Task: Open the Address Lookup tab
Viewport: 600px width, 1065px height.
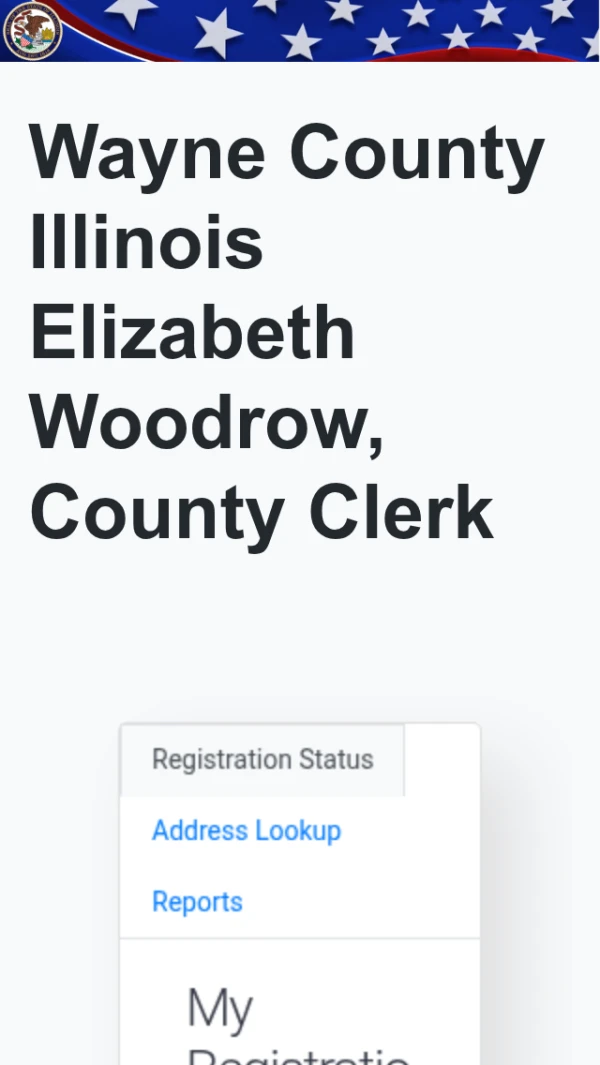Action: (x=246, y=831)
